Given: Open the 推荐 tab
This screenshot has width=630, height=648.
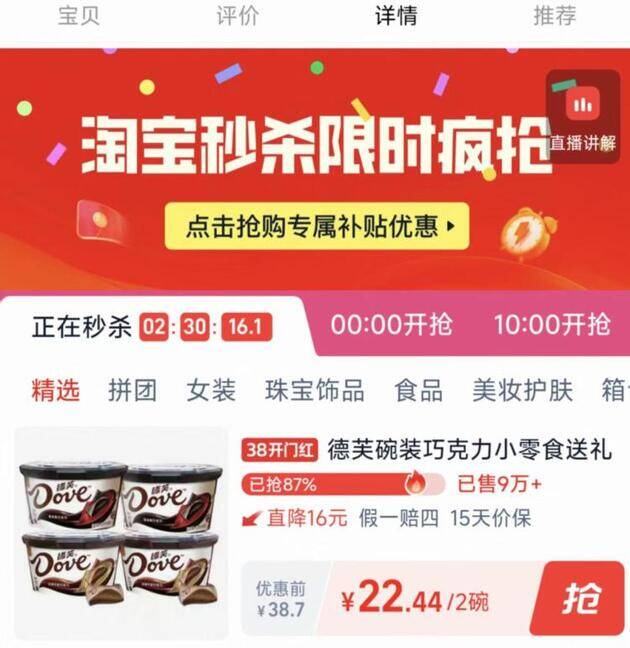Looking at the screenshot, I should pos(554,16).
